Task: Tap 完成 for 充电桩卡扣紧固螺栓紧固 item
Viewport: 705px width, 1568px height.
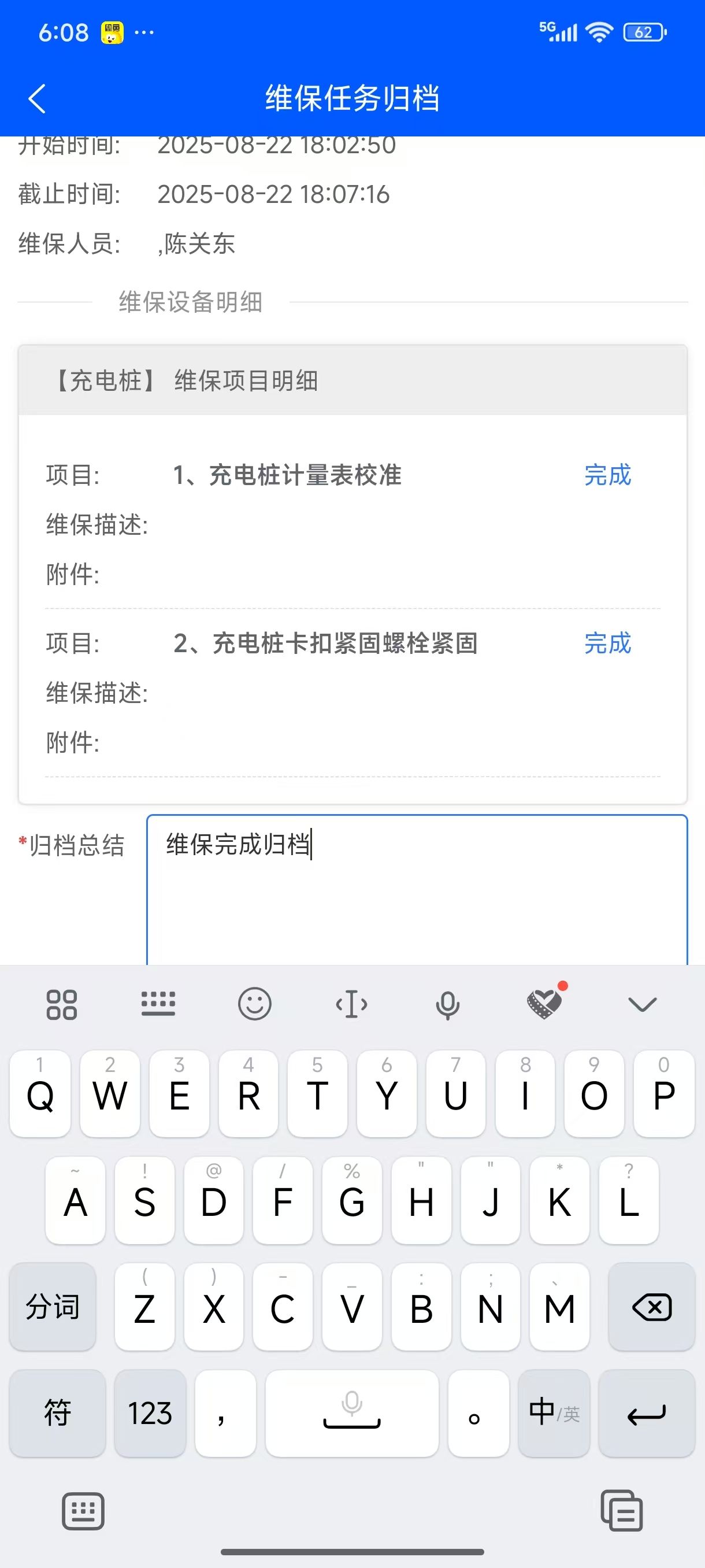Action: [607, 644]
